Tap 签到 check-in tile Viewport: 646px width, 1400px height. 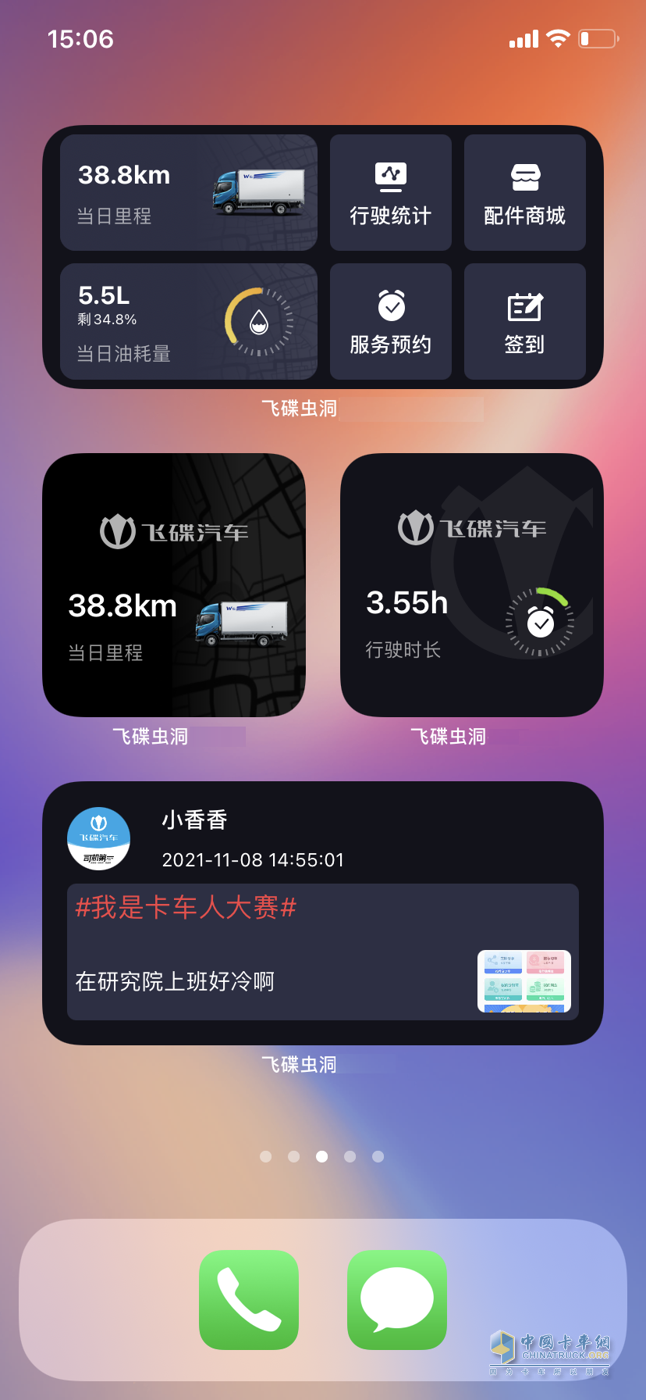pyautogui.click(x=524, y=322)
